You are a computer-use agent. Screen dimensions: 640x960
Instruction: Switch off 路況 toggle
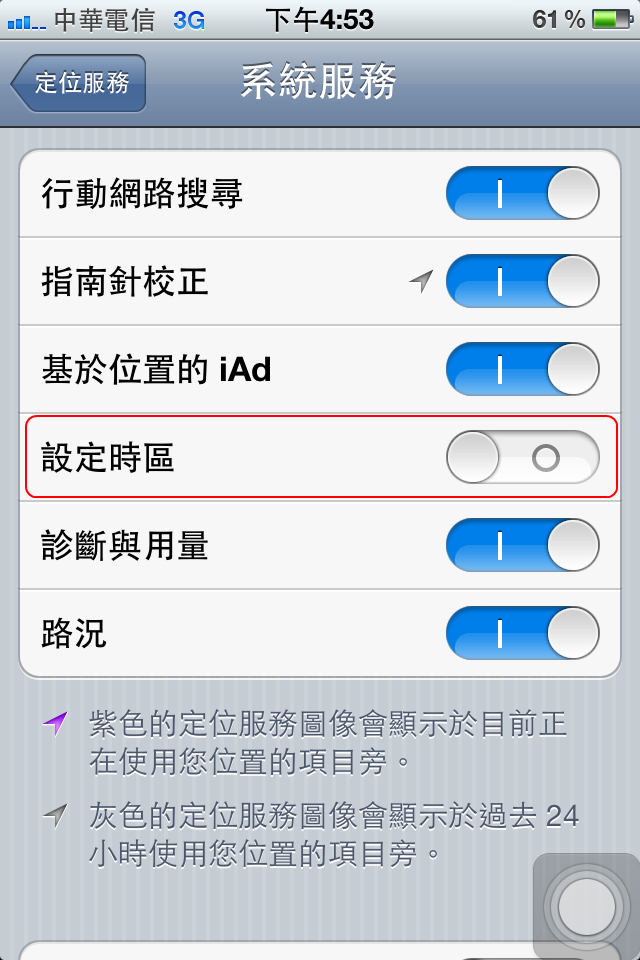coord(522,634)
